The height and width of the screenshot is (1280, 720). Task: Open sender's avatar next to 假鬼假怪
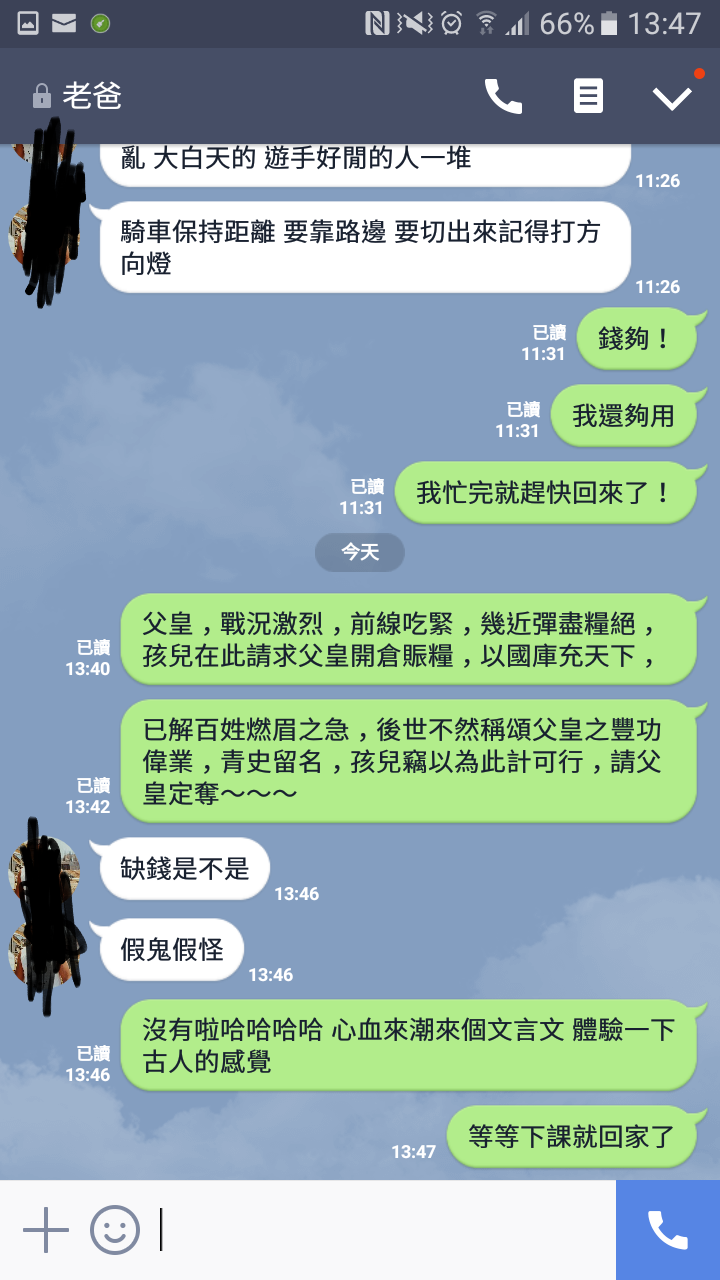[42, 950]
